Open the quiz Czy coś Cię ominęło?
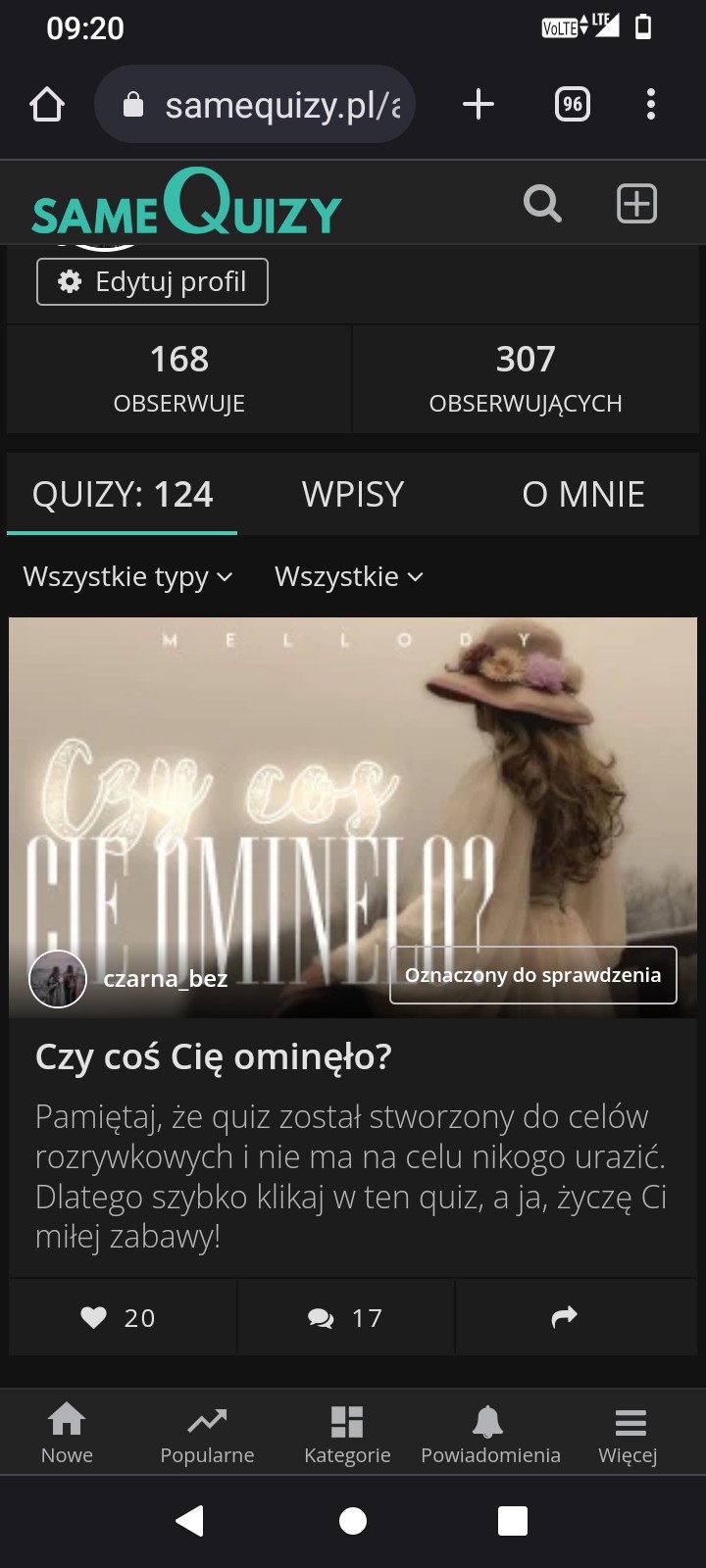This screenshot has width=706, height=1568. pyautogui.click(x=214, y=1056)
